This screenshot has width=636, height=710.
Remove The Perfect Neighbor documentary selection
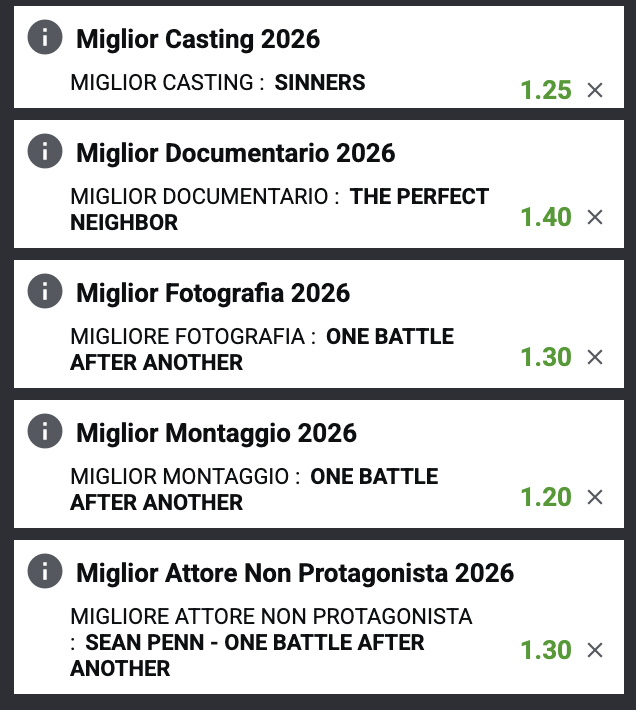click(x=595, y=217)
